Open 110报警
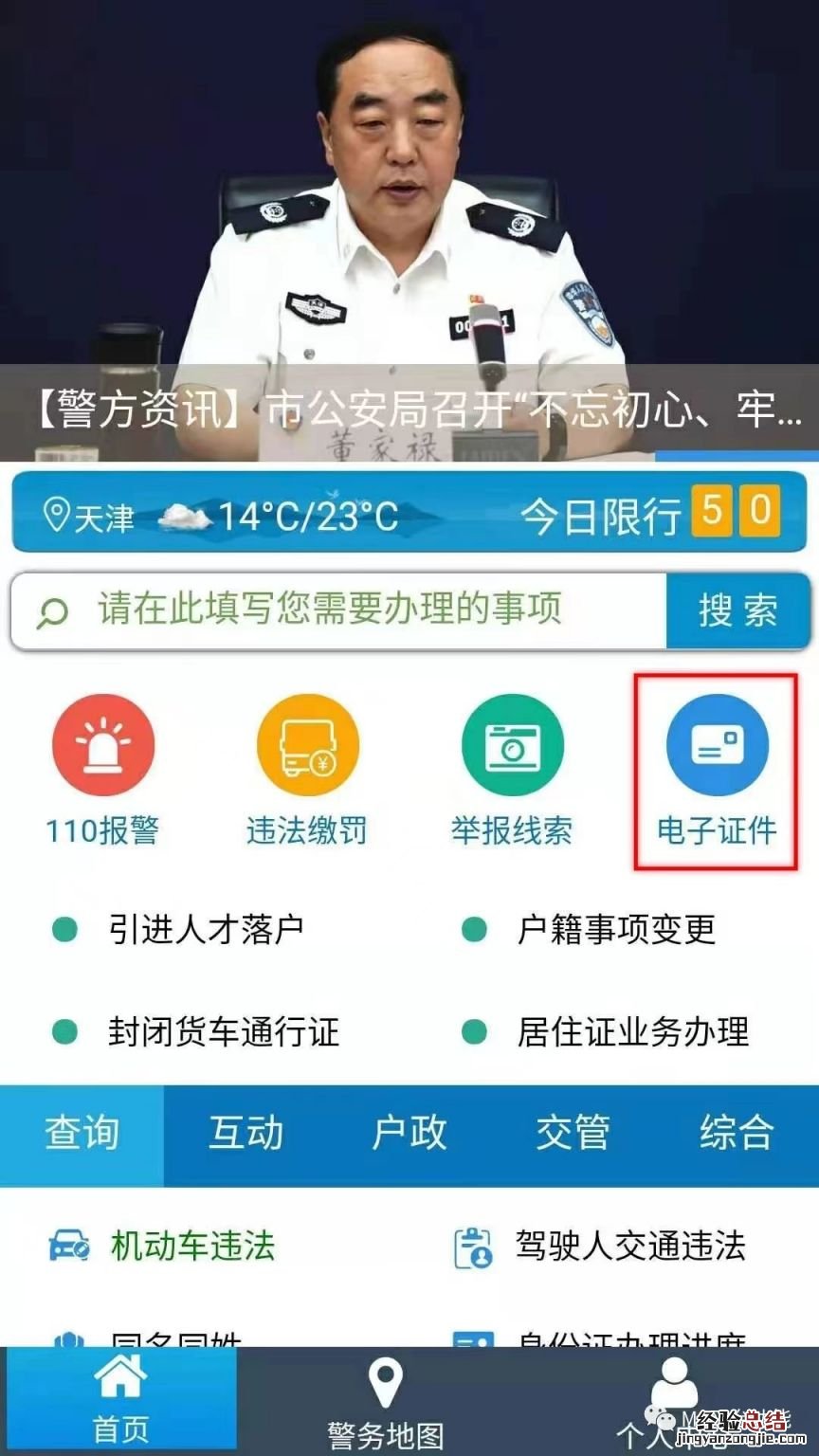This screenshot has height=1456, width=819. (x=102, y=770)
